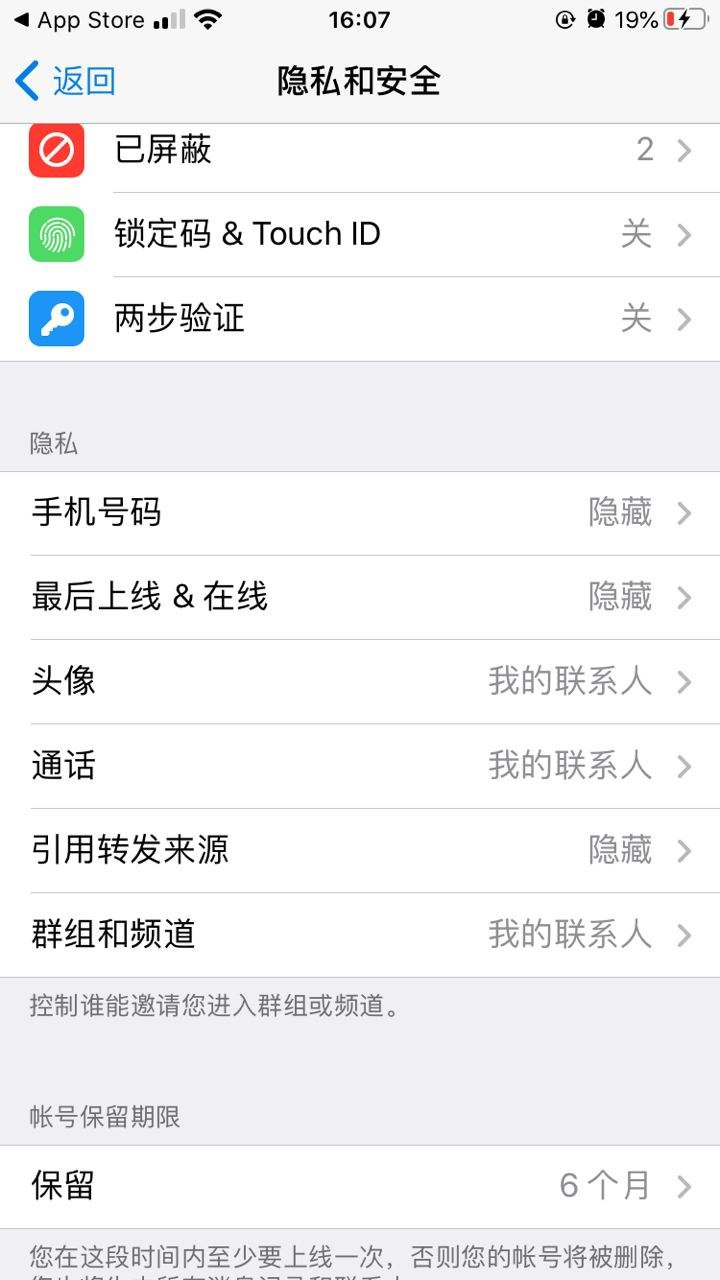Open 最后上线 & 在线 setting
The height and width of the screenshot is (1280, 720).
pyautogui.click(x=360, y=597)
